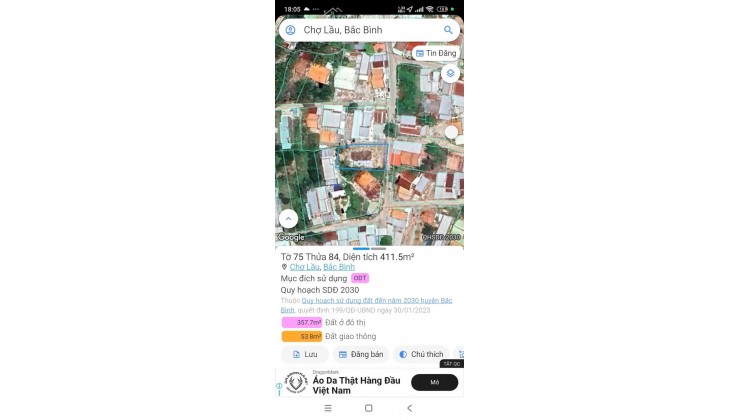
Task: Open the Bắc Bình district link
Action: coord(339,267)
